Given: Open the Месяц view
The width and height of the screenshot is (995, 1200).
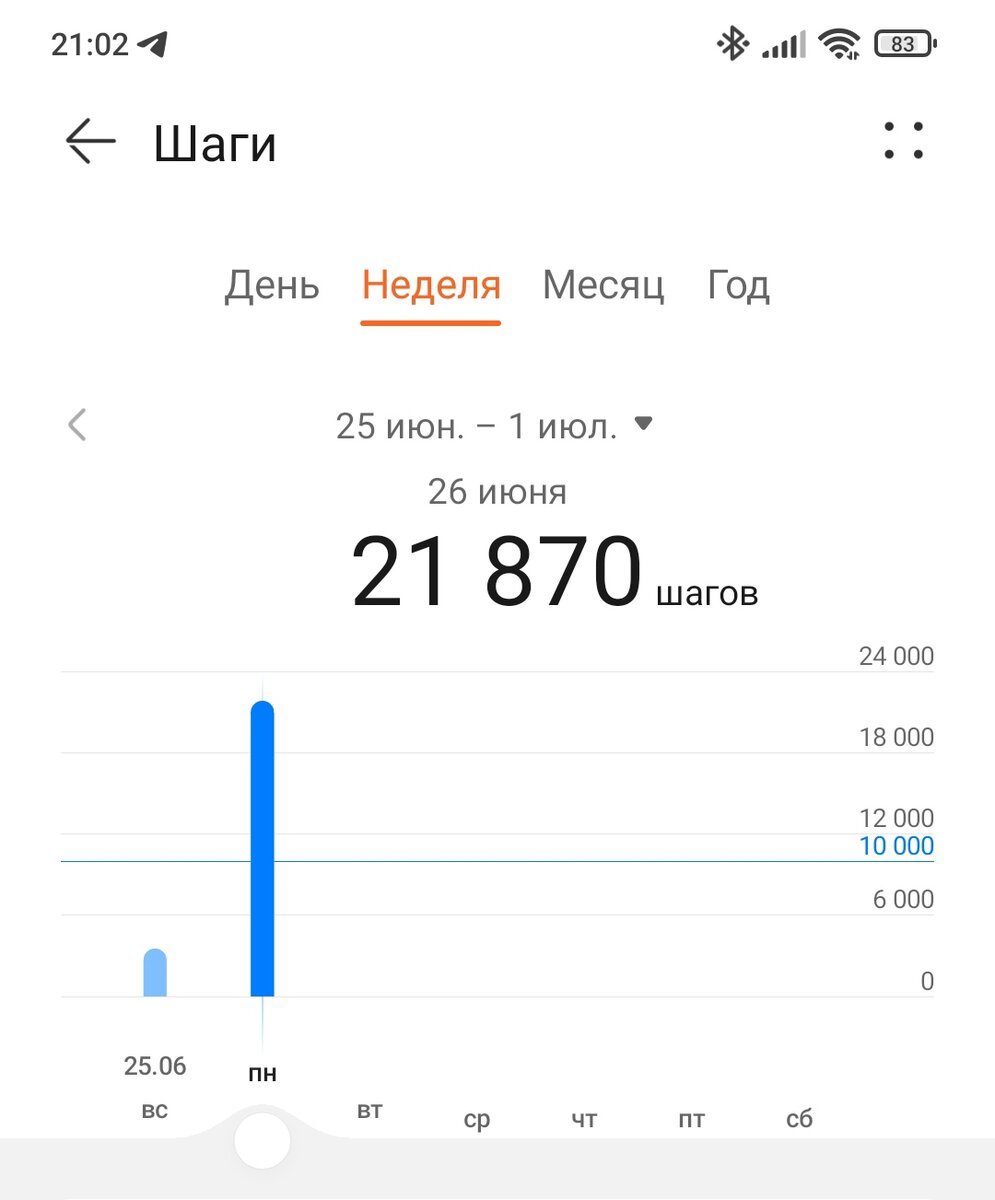Looking at the screenshot, I should click(x=603, y=286).
